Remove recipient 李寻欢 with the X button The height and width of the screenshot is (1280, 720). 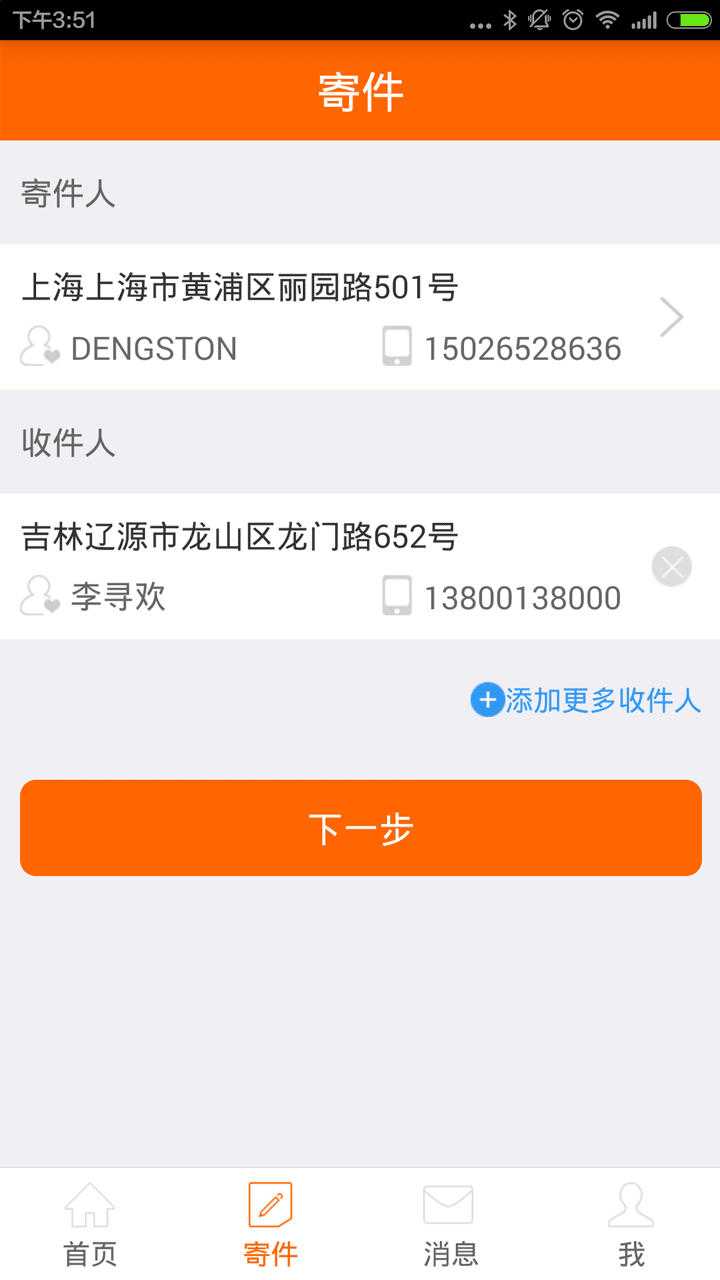point(671,566)
